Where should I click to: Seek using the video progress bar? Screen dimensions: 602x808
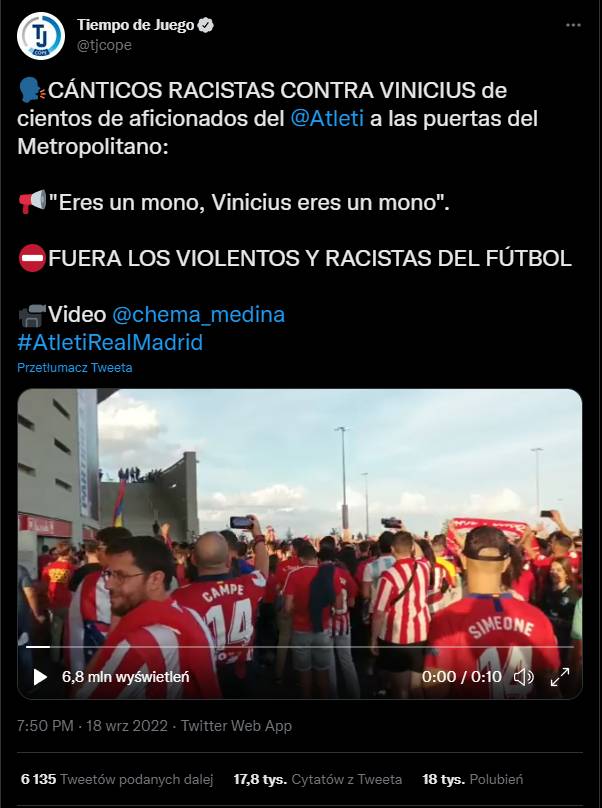[x=300, y=647]
